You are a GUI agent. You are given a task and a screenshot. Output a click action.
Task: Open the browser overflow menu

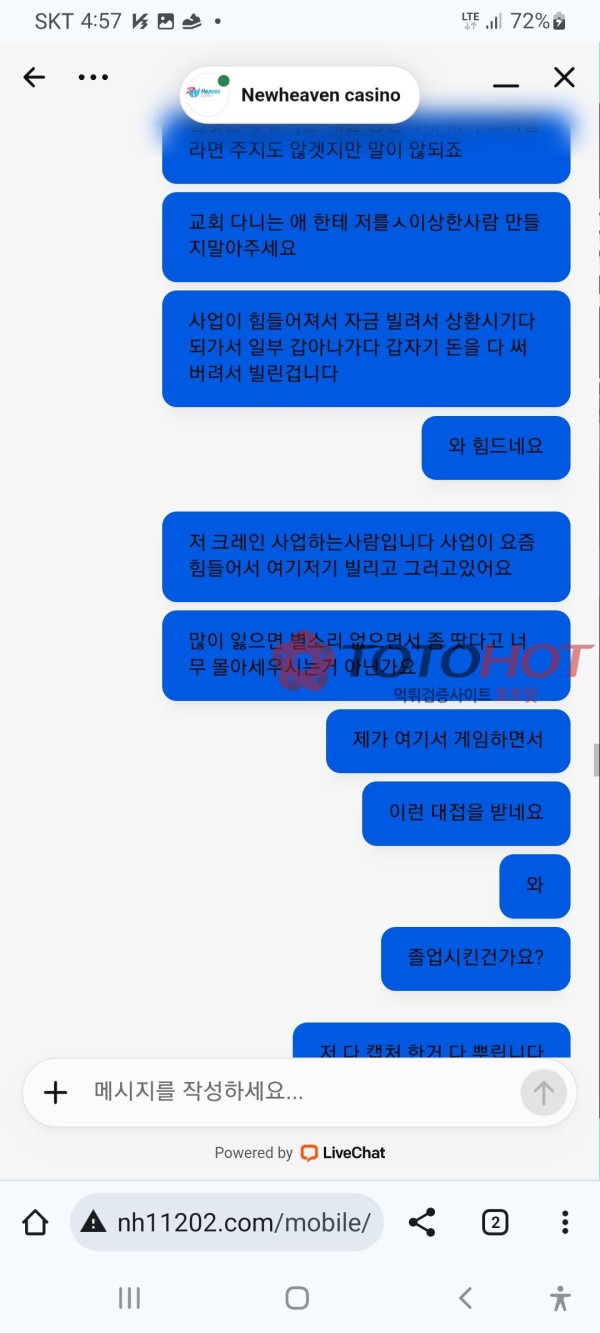[565, 1222]
